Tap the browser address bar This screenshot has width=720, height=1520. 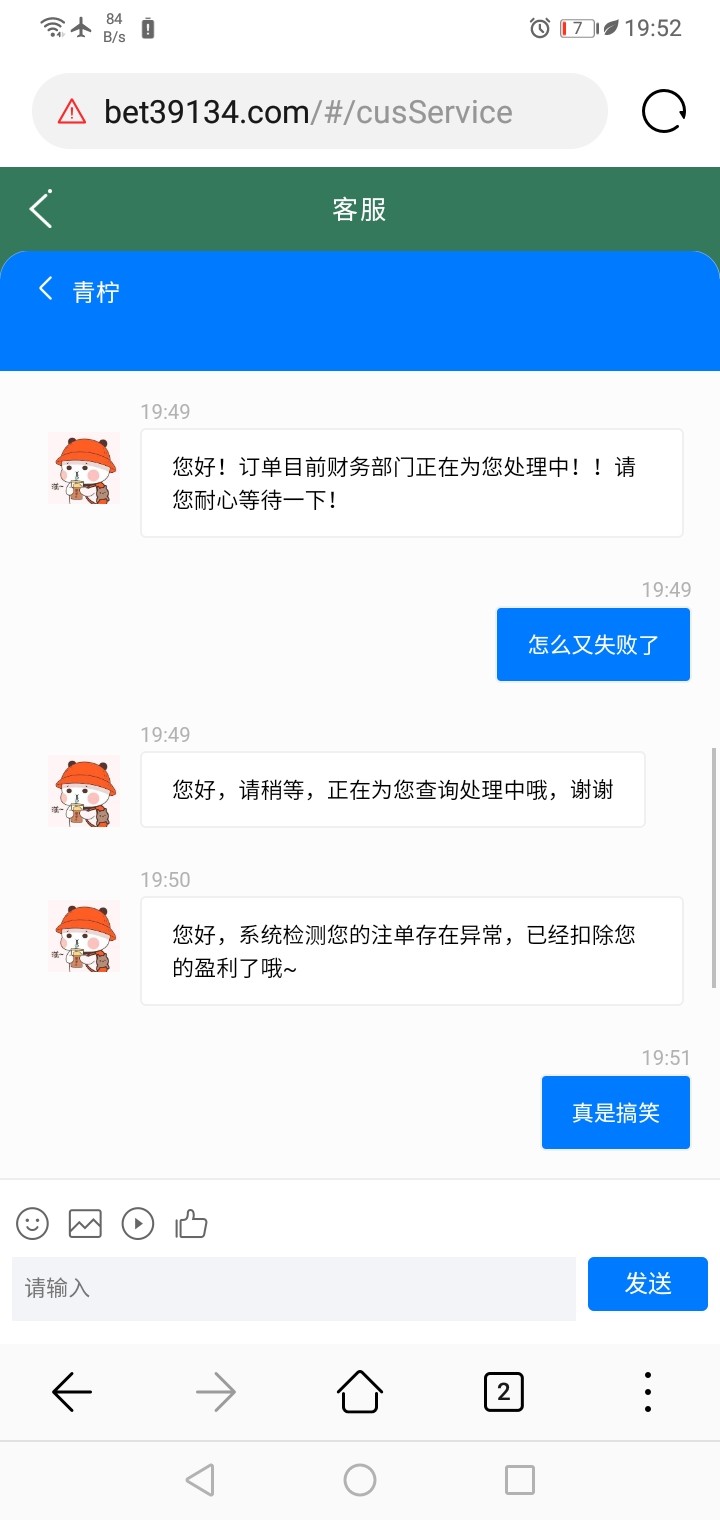point(320,111)
